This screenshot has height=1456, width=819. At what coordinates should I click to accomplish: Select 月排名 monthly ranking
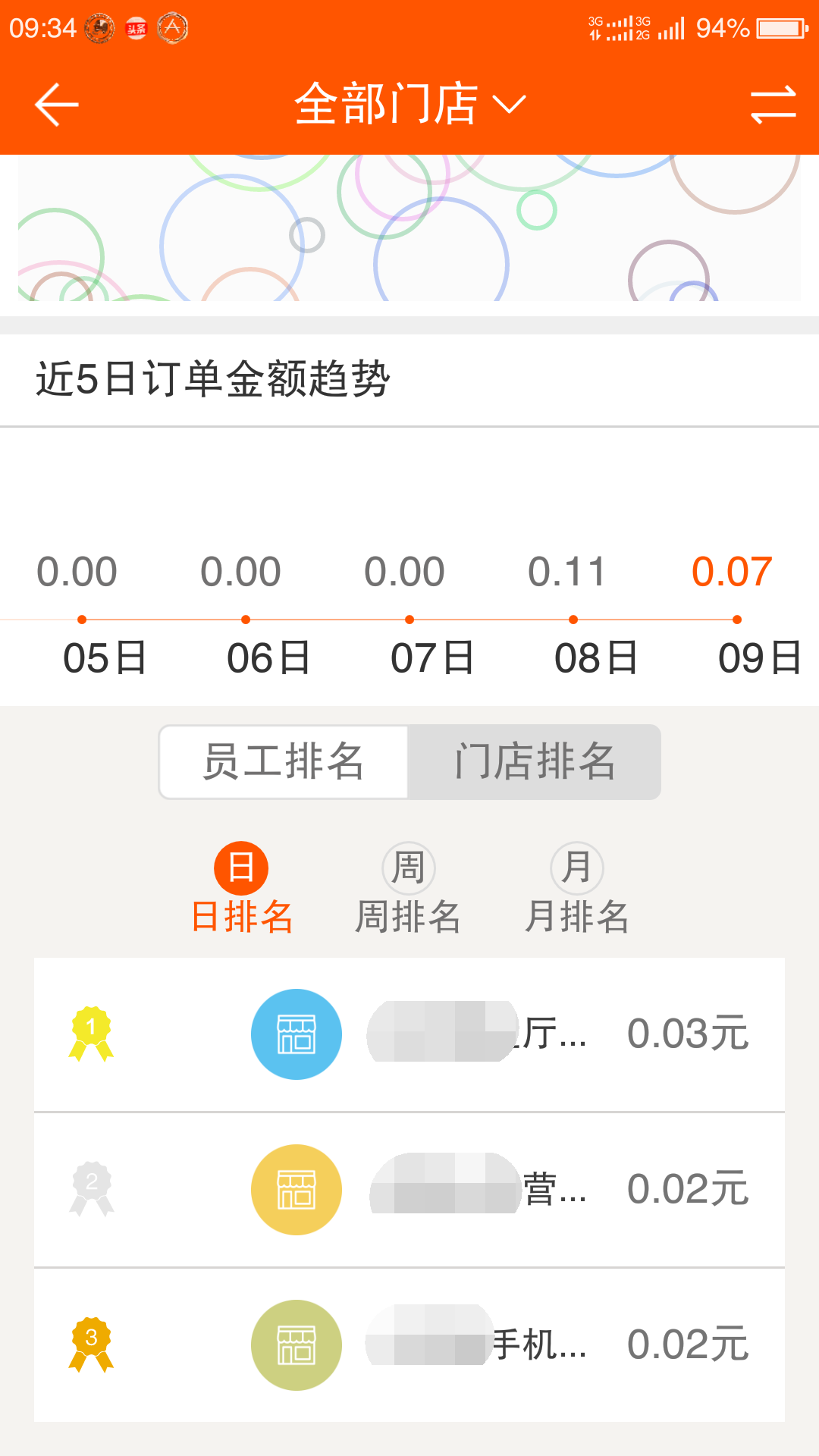576,889
